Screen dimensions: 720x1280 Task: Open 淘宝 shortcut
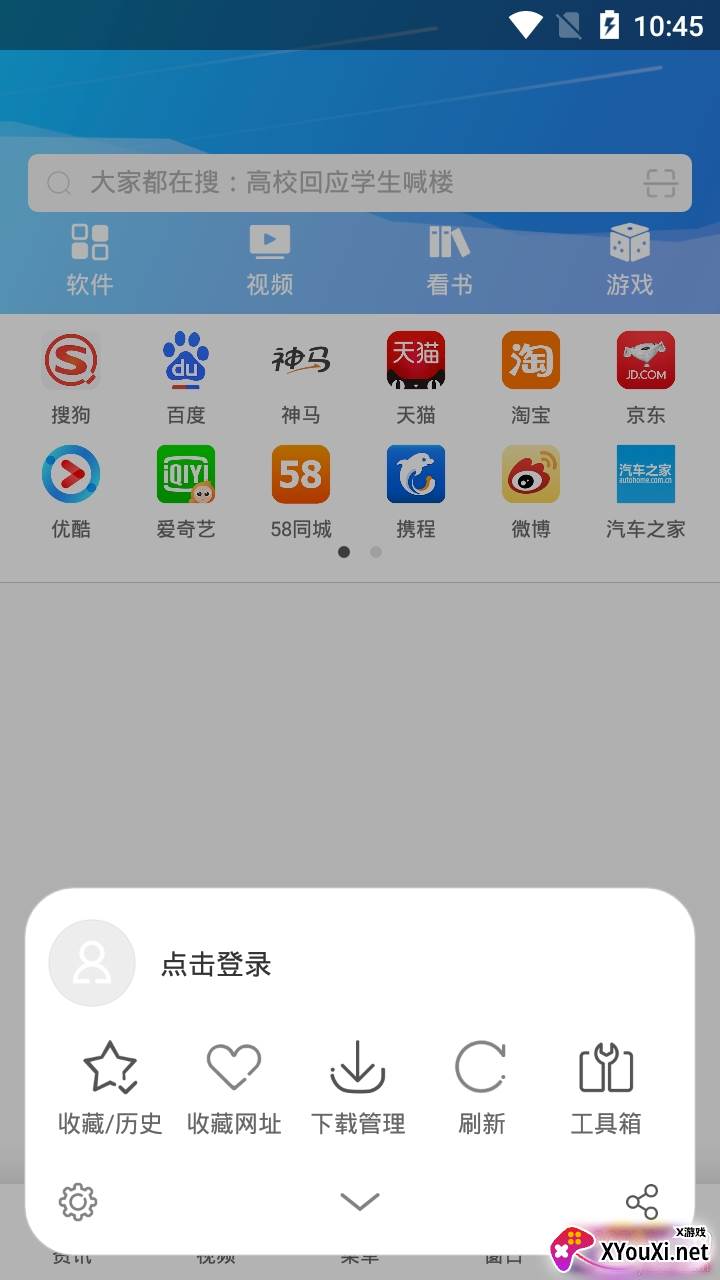(x=531, y=377)
